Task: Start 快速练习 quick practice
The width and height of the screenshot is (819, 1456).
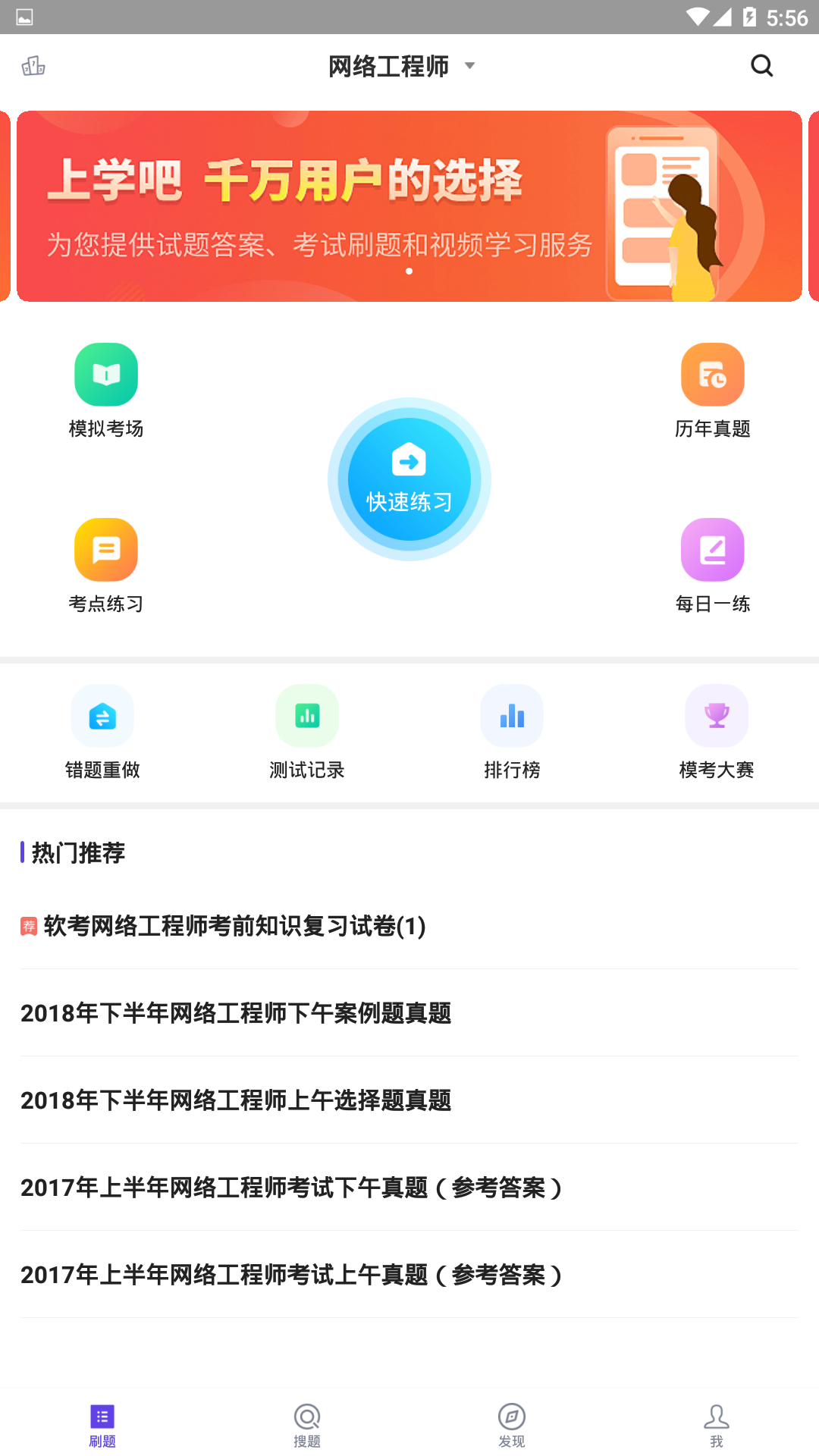Action: click(409, 479)
